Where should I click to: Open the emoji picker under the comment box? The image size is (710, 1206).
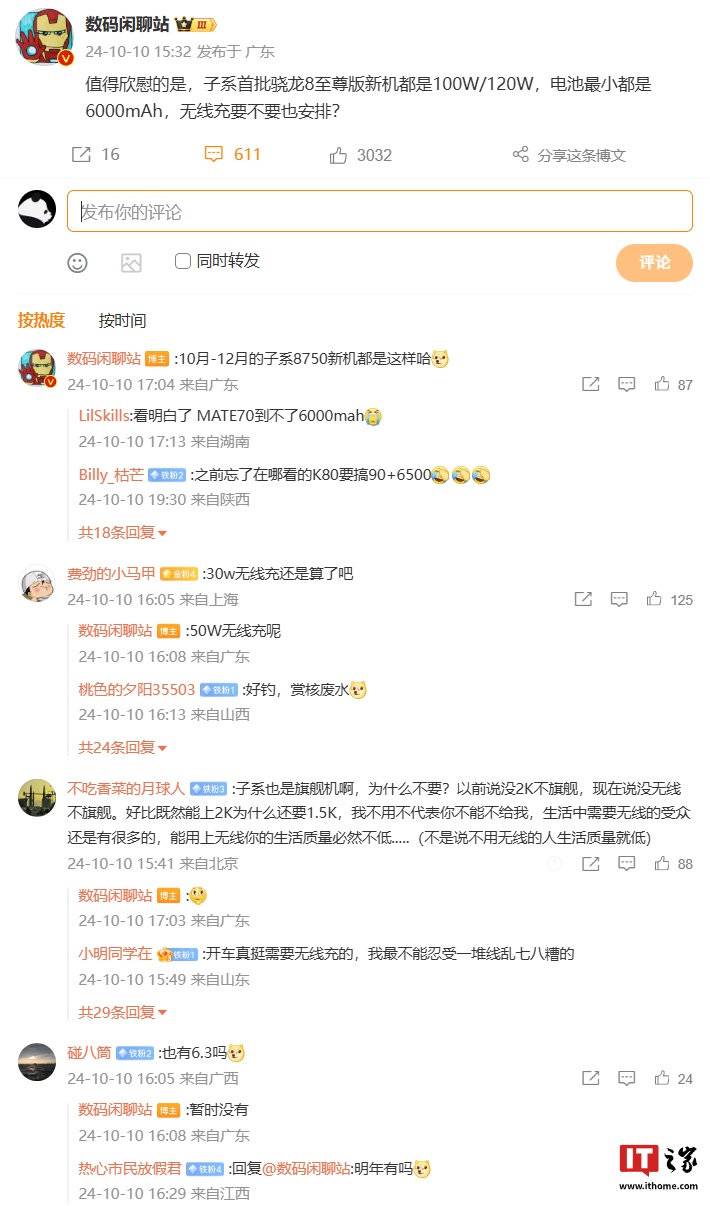tap(78, 263)
